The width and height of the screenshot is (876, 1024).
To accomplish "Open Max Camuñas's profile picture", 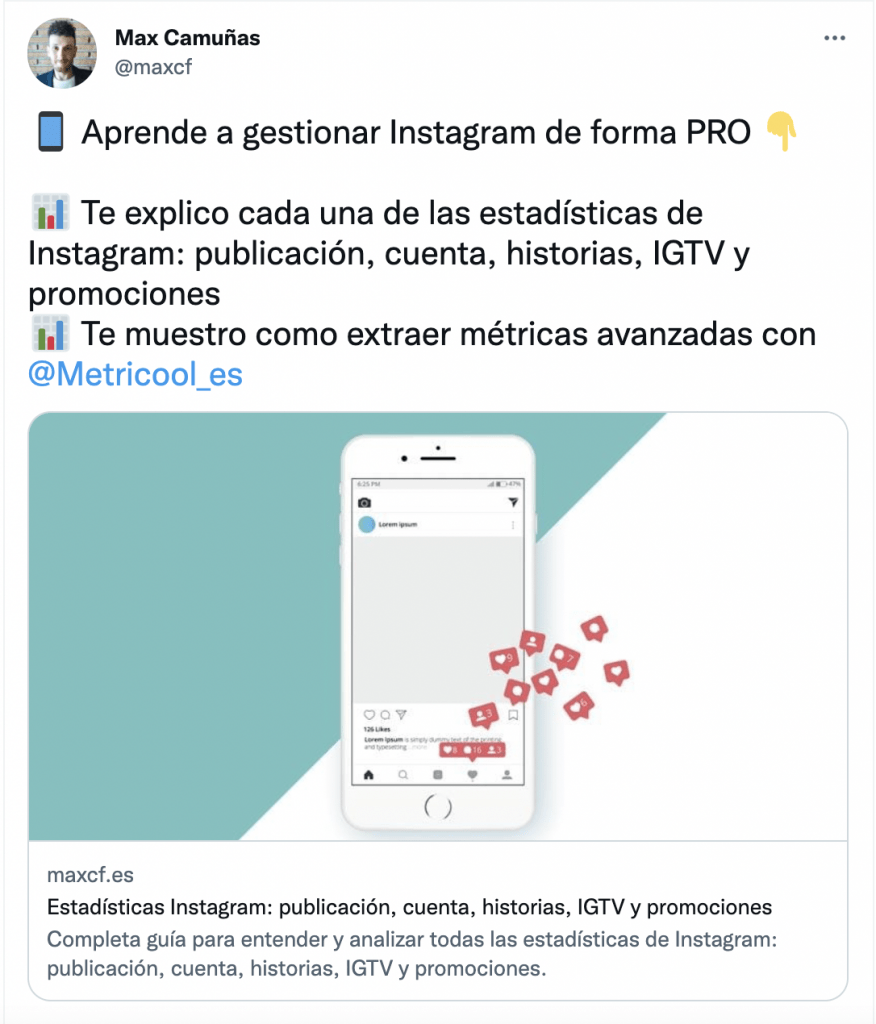I will coord(62,53).
